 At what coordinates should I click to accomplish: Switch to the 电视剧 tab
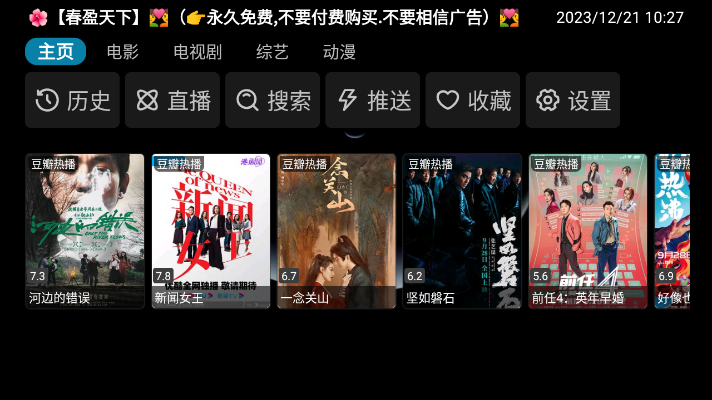point(197,52)
